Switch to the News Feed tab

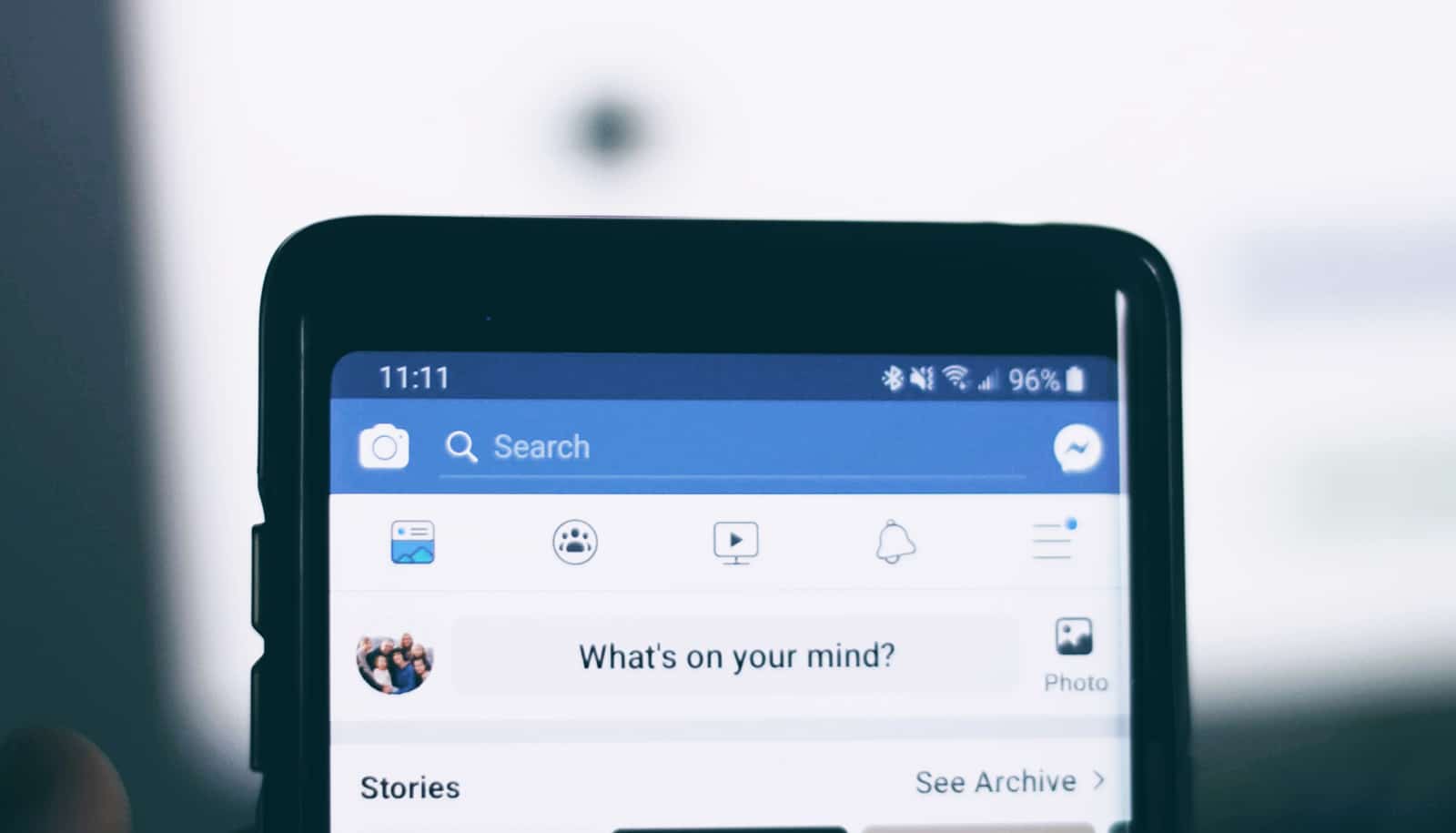(412, 543)
